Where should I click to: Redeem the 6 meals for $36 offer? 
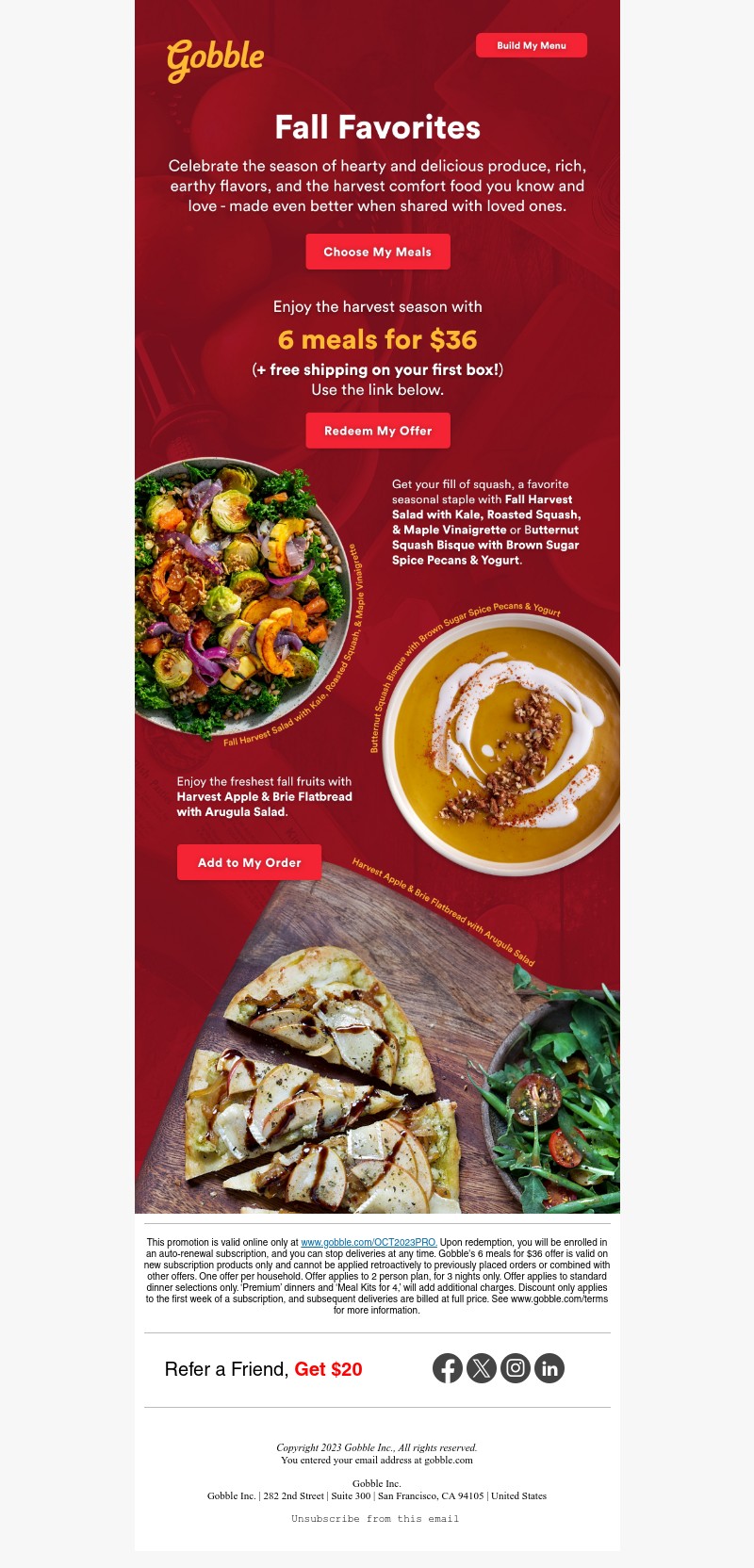377,431
